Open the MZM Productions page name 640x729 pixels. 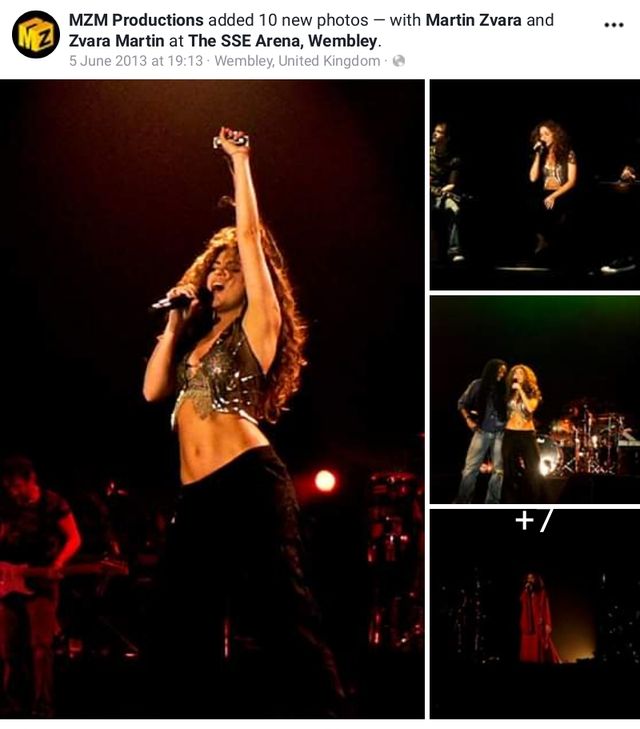(136, 20)
